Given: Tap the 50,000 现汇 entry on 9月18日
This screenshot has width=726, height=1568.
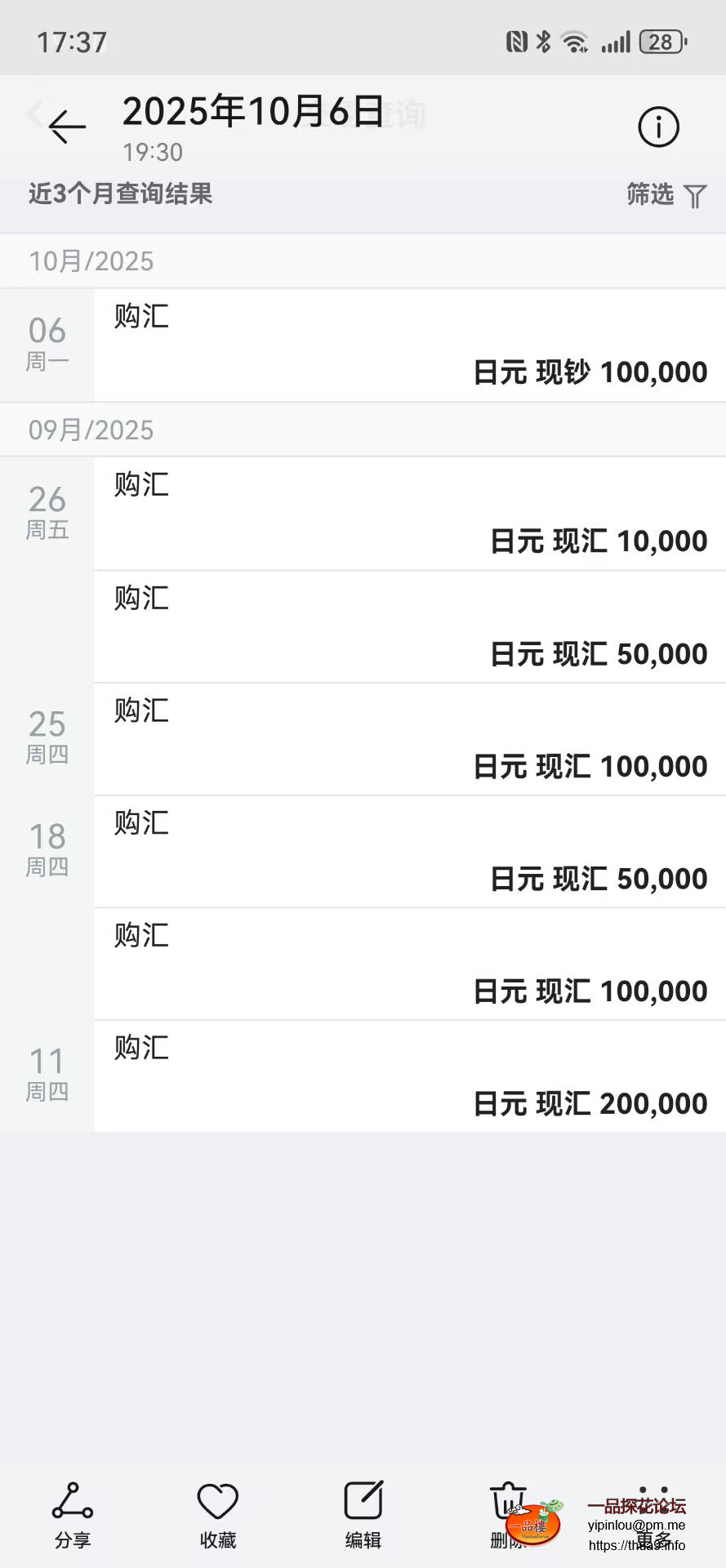Looking at the screenshot, I should tap(408, 852).
